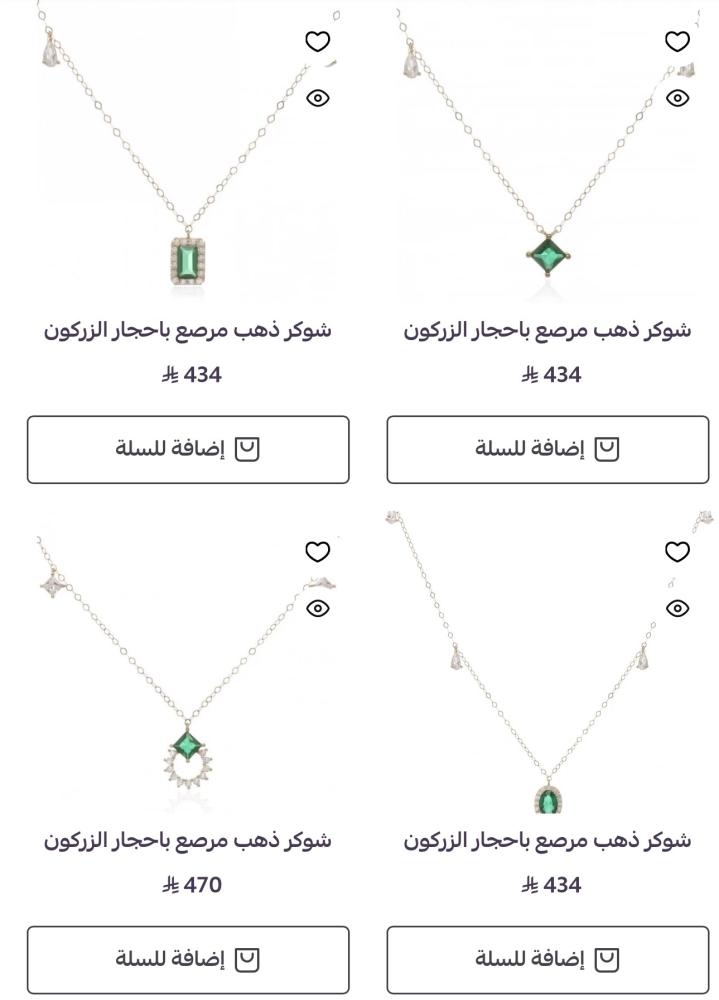The height and width of the screenshot is (1000, 719).
Task: Open the rectangular green pendant necklace product
Action: [188, 330]
